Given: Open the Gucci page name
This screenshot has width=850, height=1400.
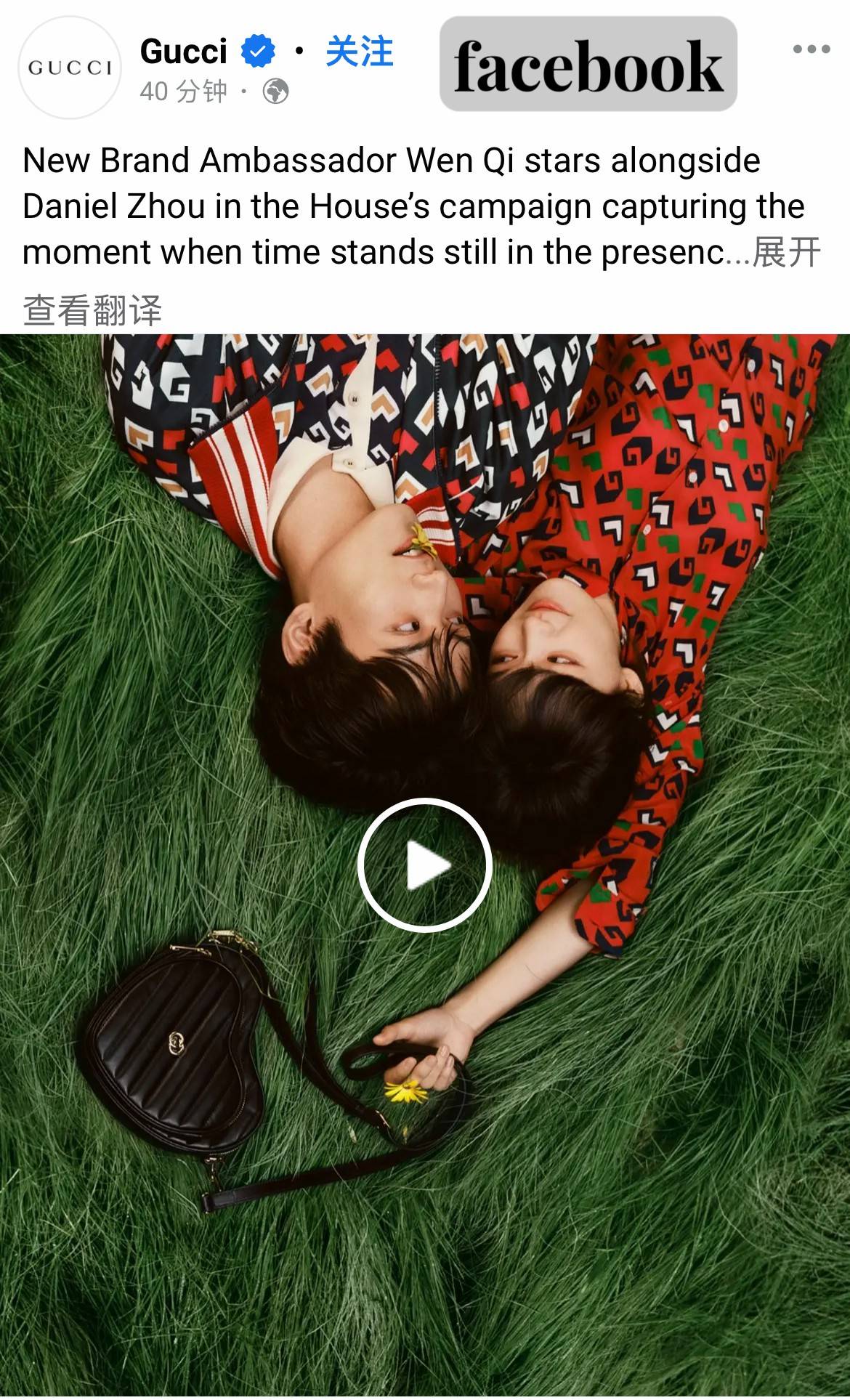Looking at the screenshot, I should click(x=183, y=52).
